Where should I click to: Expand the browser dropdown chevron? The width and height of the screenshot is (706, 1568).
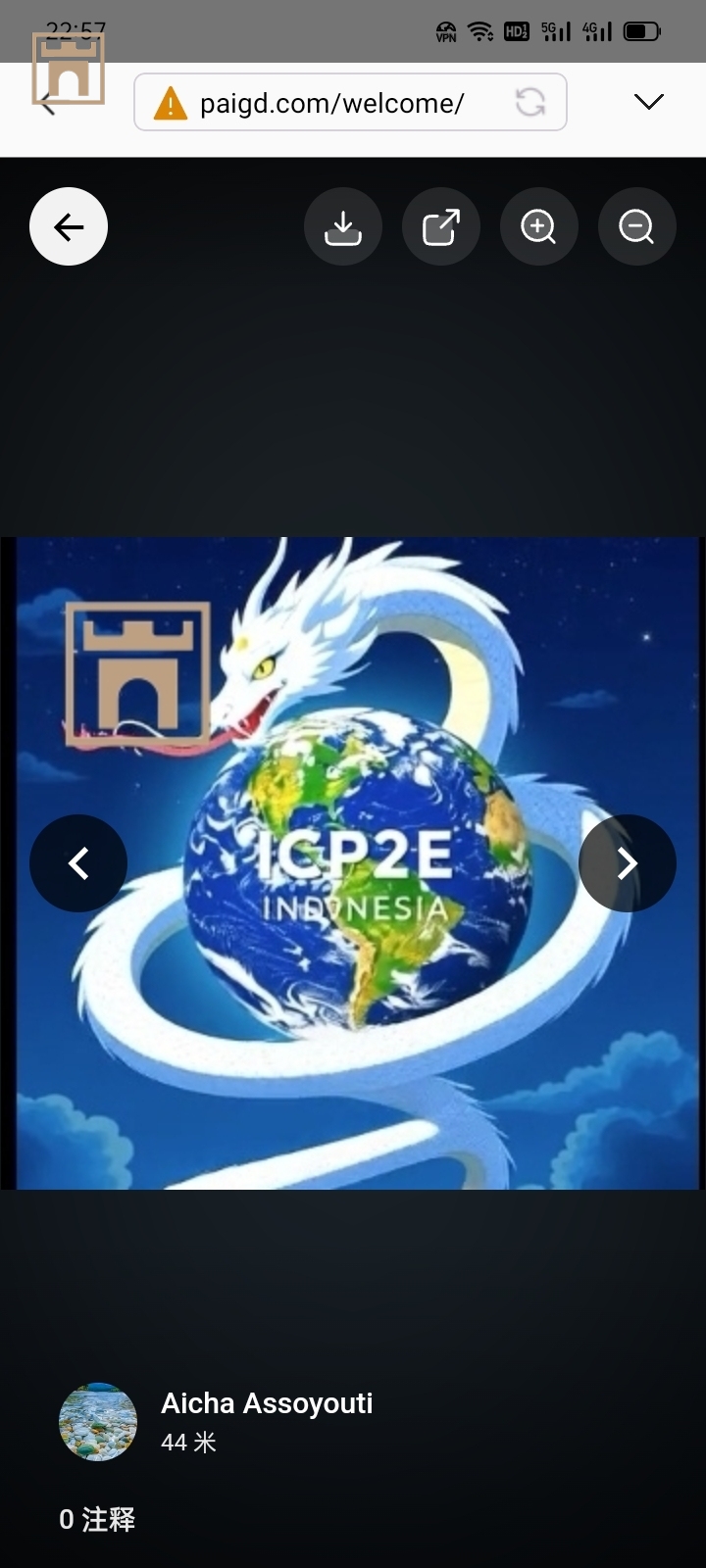[649, 102]
